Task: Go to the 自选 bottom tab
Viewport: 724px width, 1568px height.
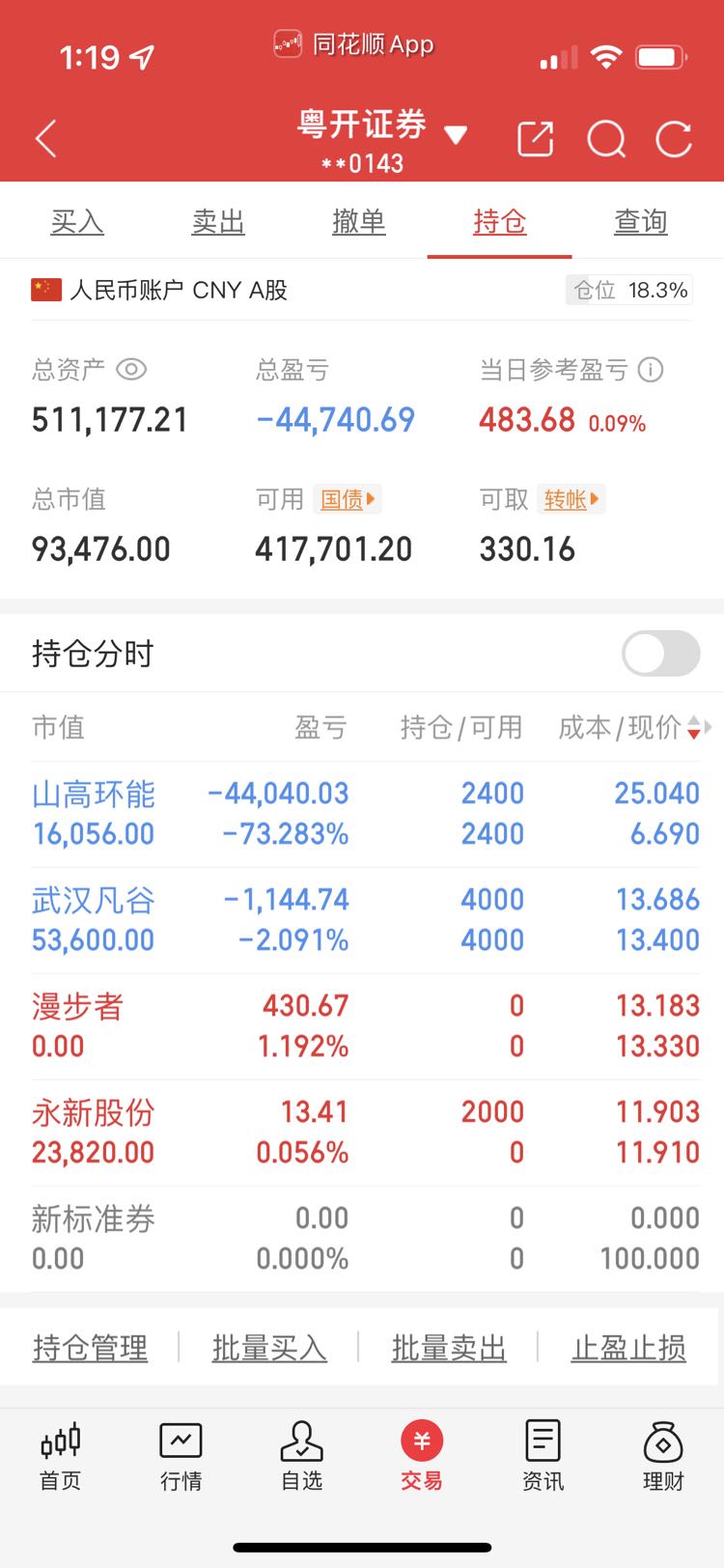Action: coord(302,1457)
